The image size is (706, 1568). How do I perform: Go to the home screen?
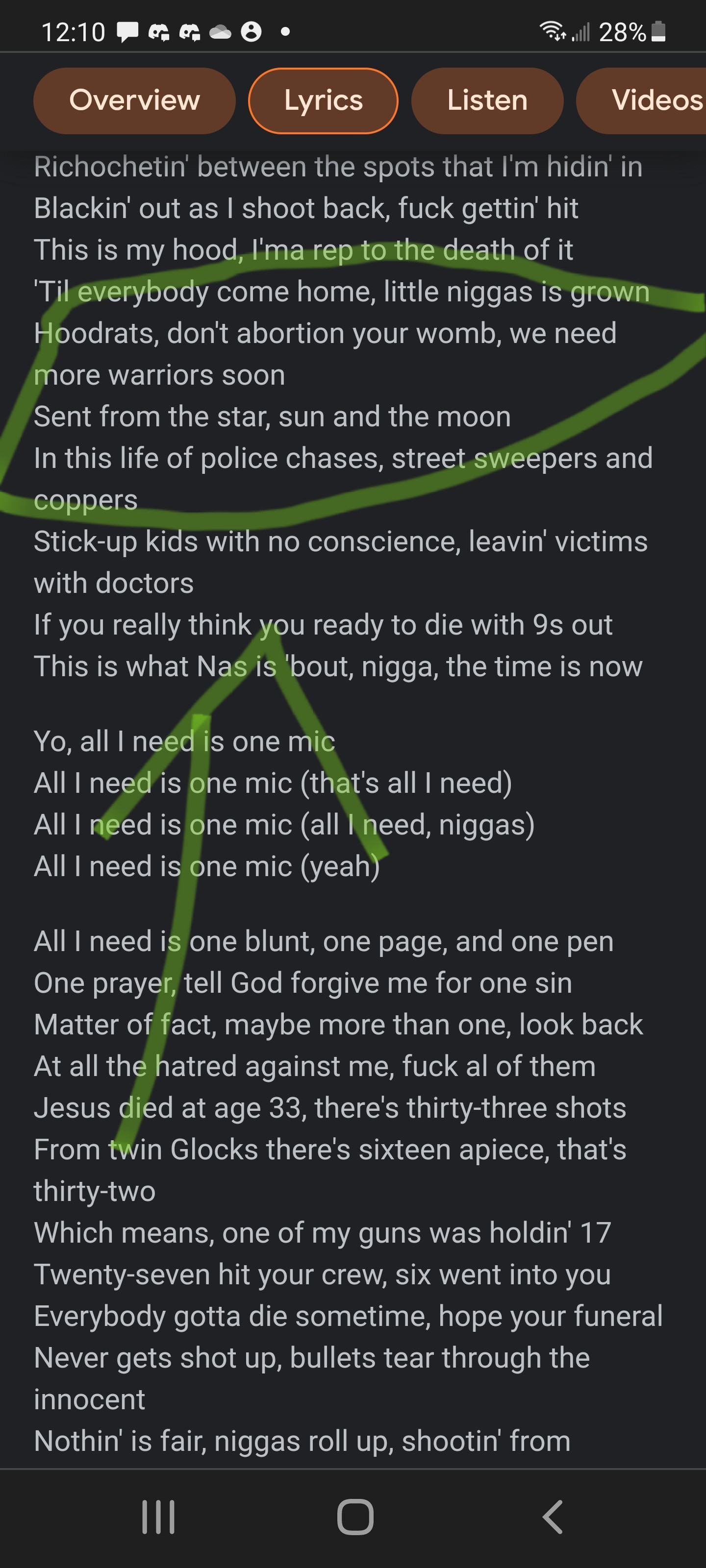pos(354,1516)
